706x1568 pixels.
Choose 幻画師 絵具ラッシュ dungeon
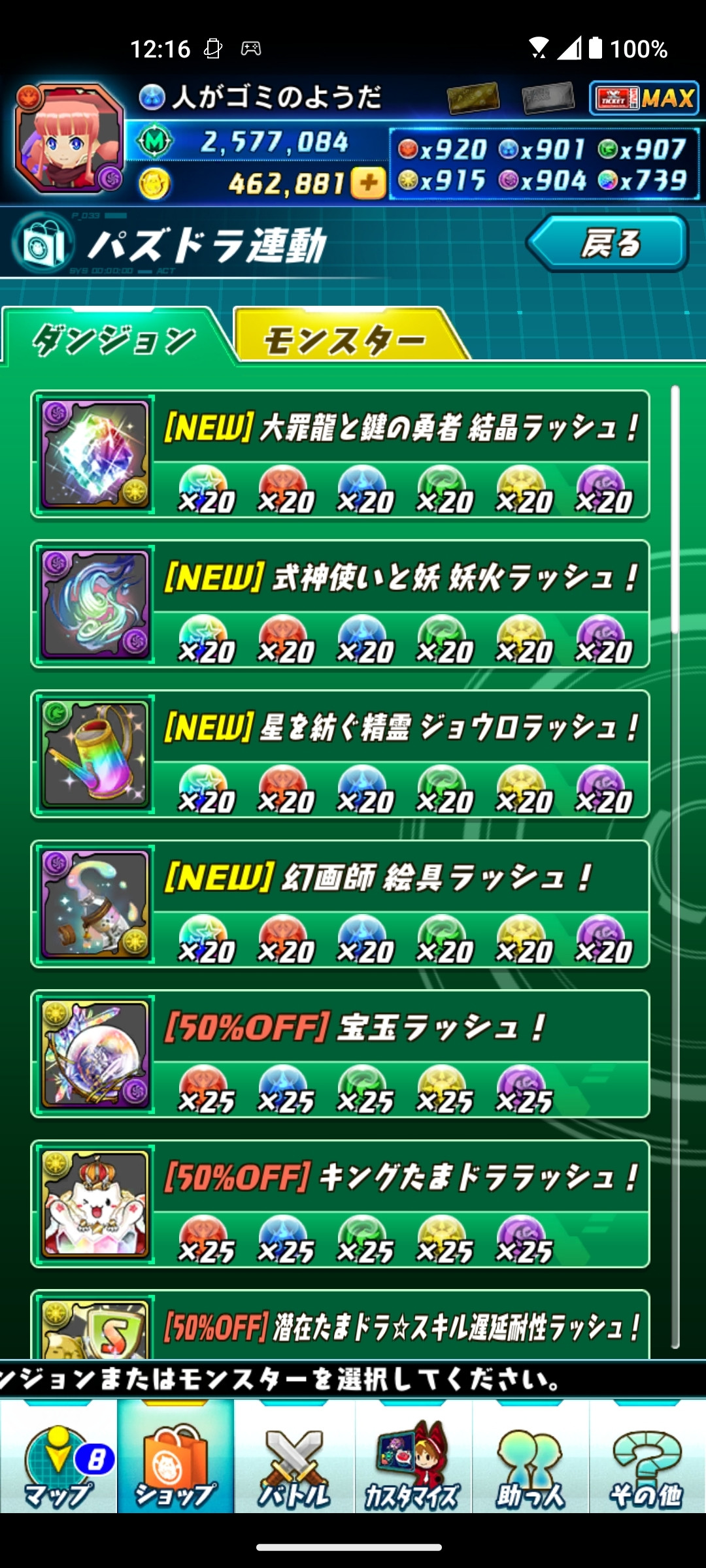coord(340,904)
